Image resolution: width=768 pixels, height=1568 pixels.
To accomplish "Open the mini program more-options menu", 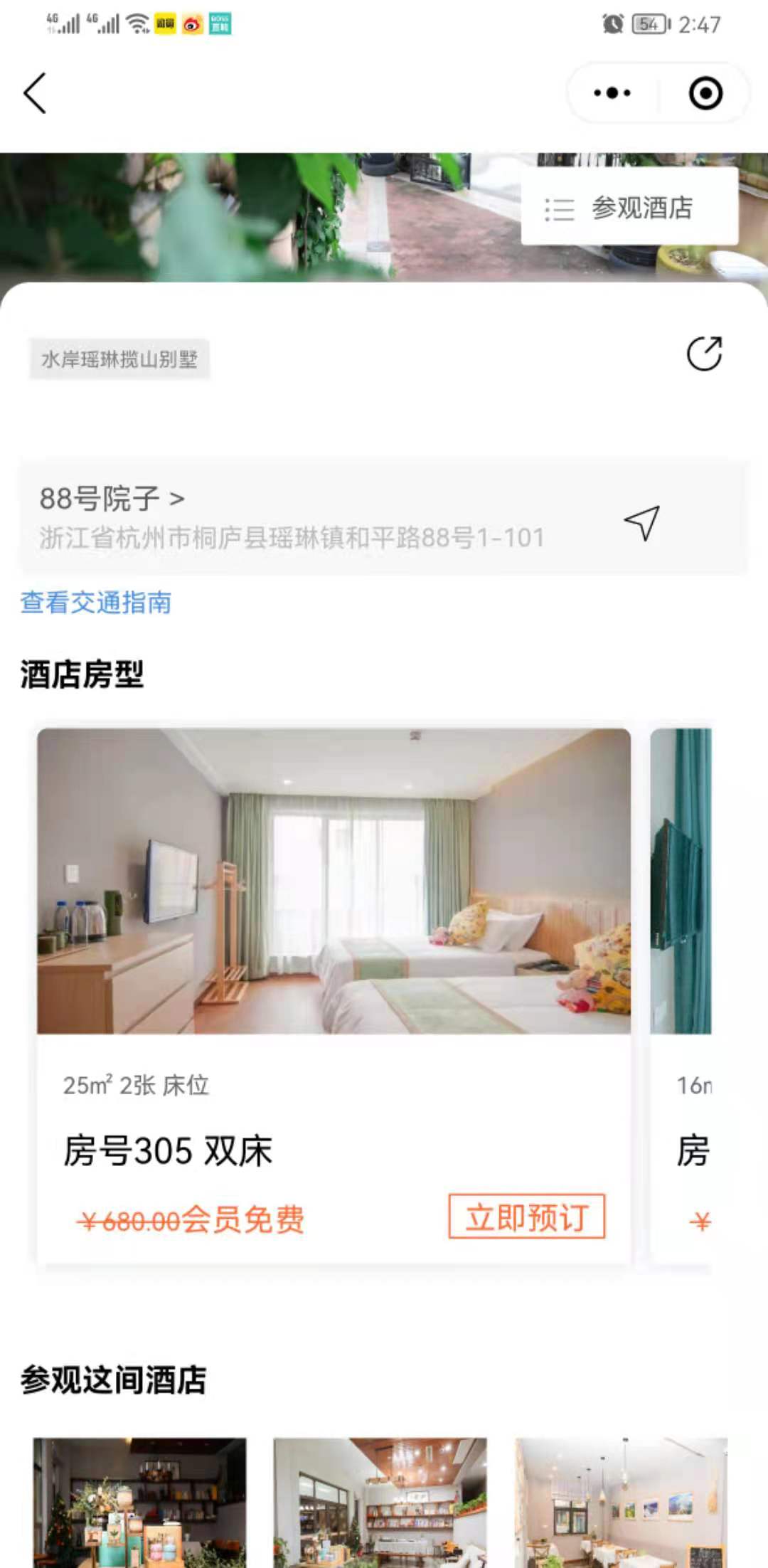I will click(x=612, y=93).
